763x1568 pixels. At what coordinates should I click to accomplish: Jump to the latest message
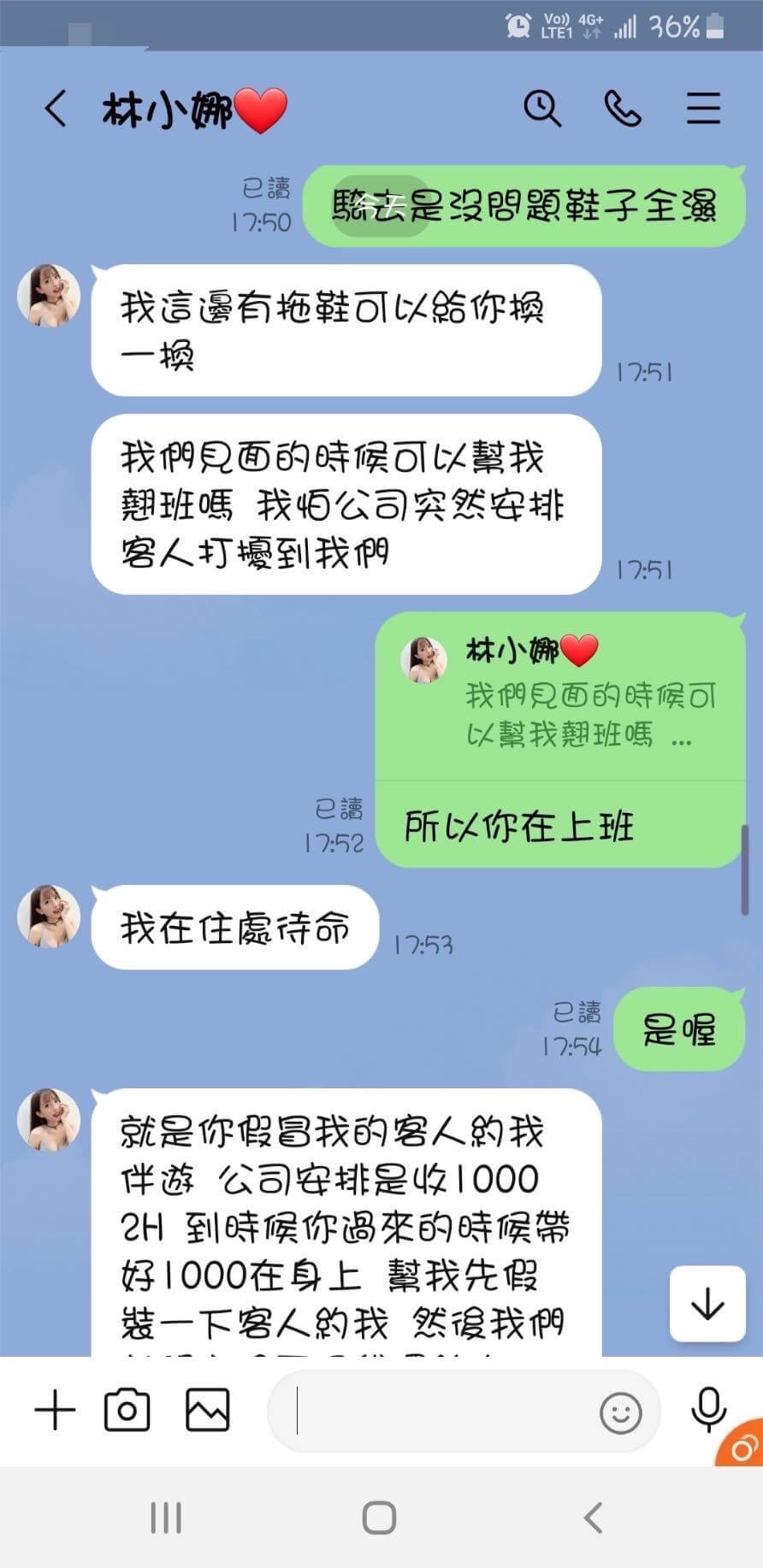[x=707, y=1305]
